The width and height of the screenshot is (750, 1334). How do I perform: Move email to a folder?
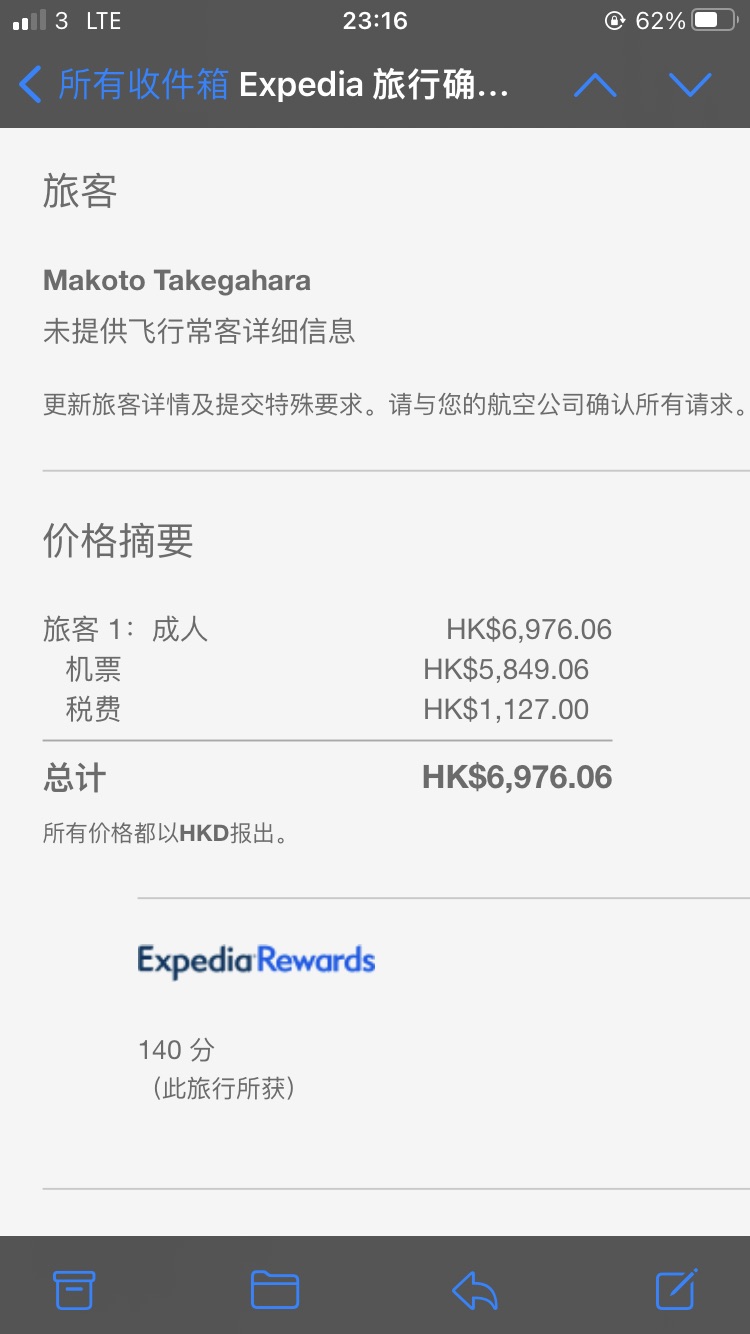275,1290
